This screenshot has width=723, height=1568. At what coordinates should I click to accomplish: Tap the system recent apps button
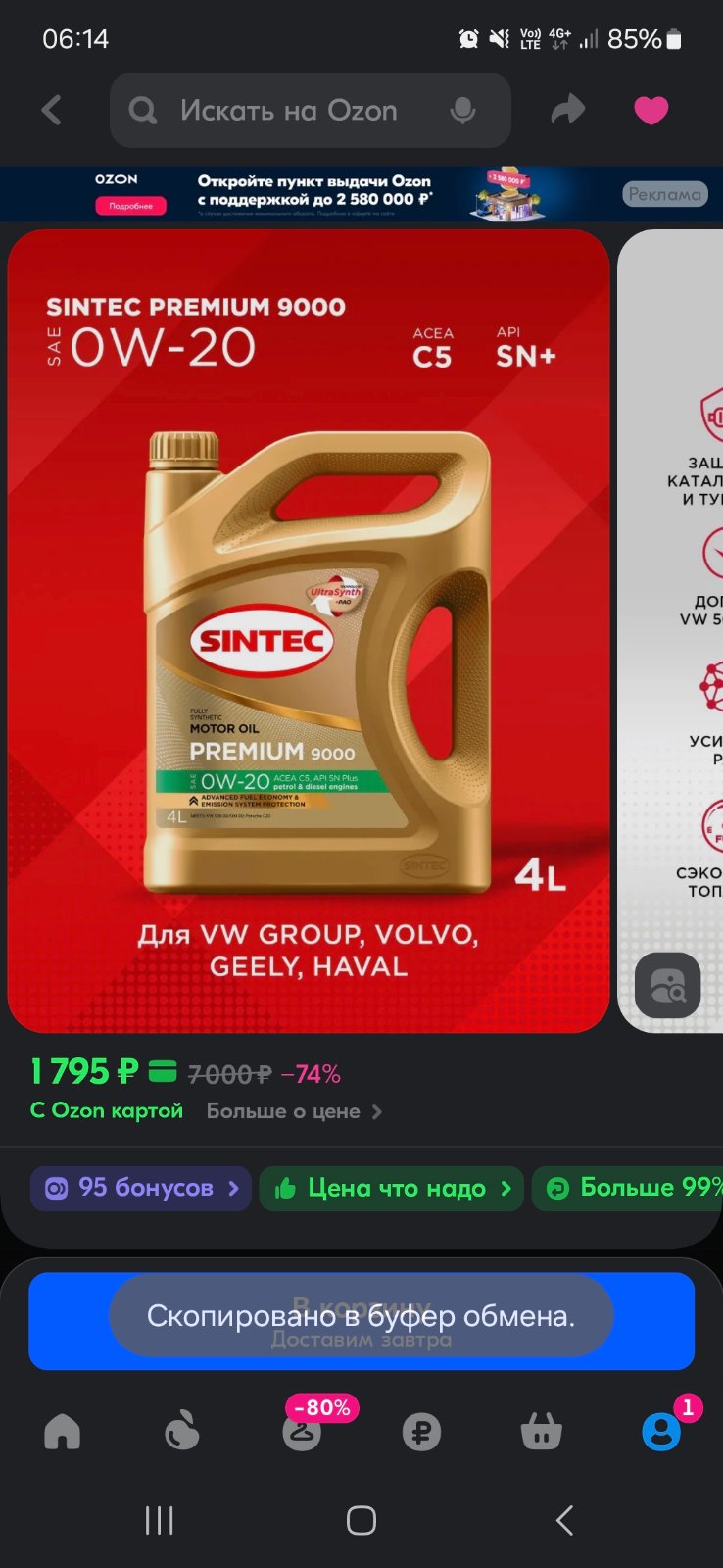pyautogui.click(x=159, y=1520)
